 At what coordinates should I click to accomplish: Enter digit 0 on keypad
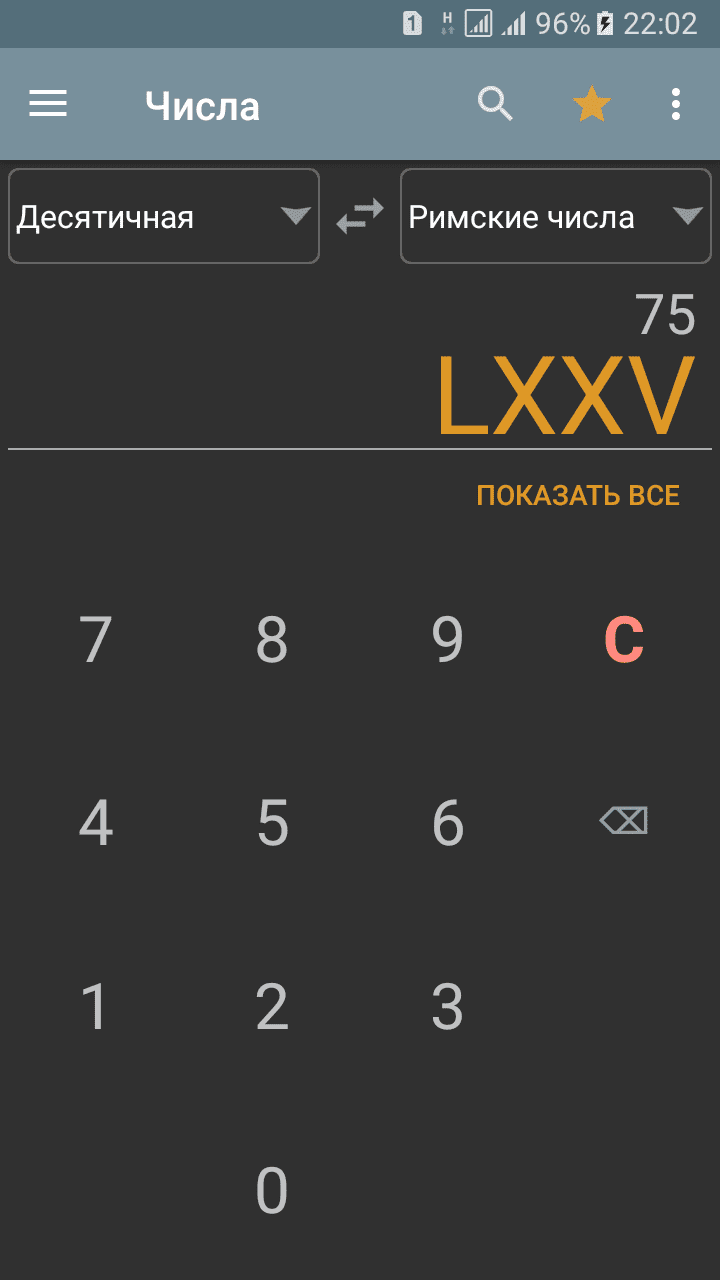tap(272, 1190)
